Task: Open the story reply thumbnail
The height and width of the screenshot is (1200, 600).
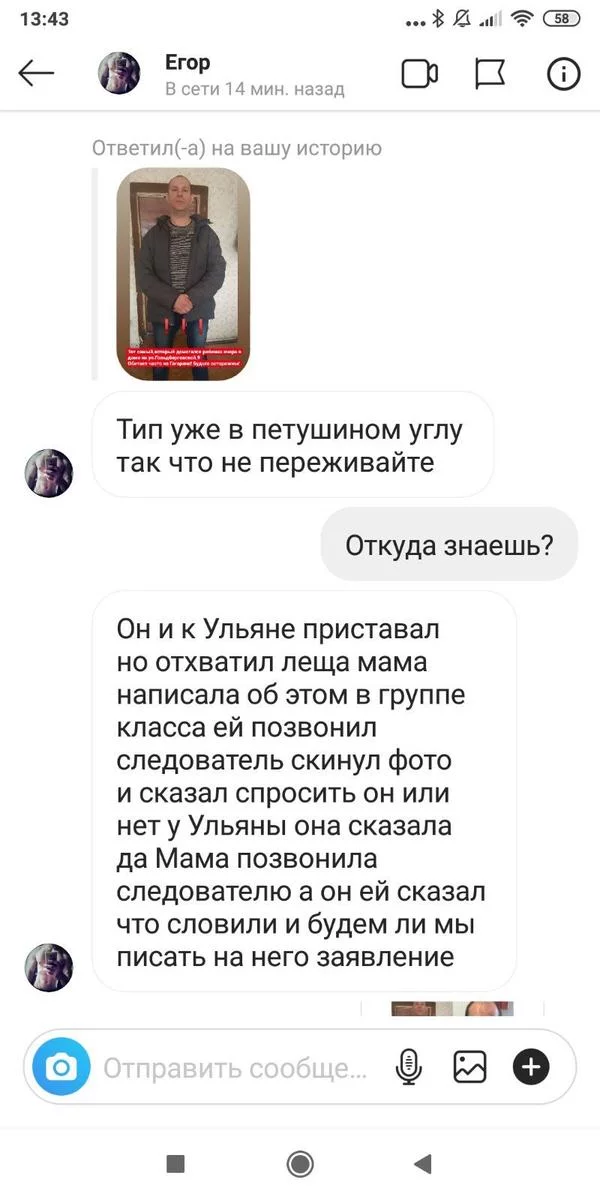Action: pyautogui.click(x=182, y=272)
